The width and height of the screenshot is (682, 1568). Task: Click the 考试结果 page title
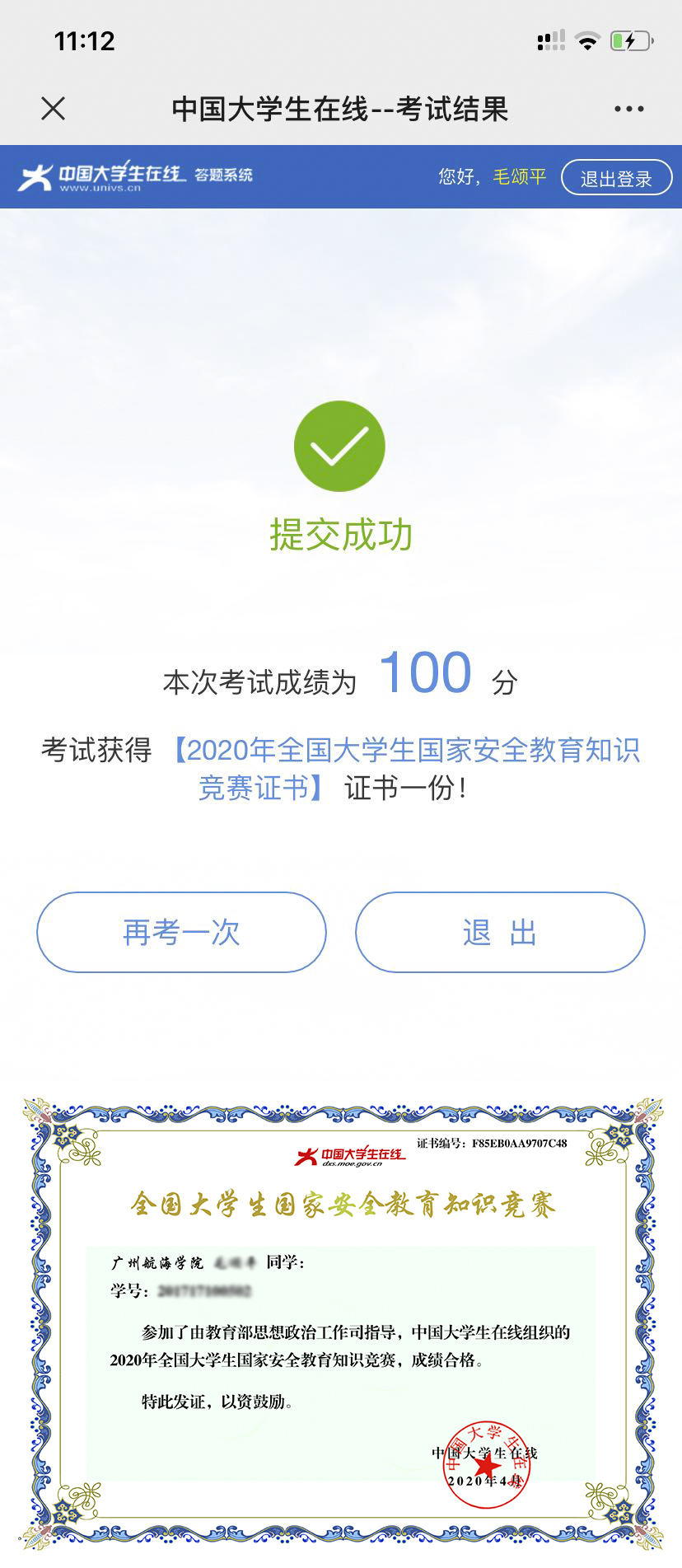point(341,108)
